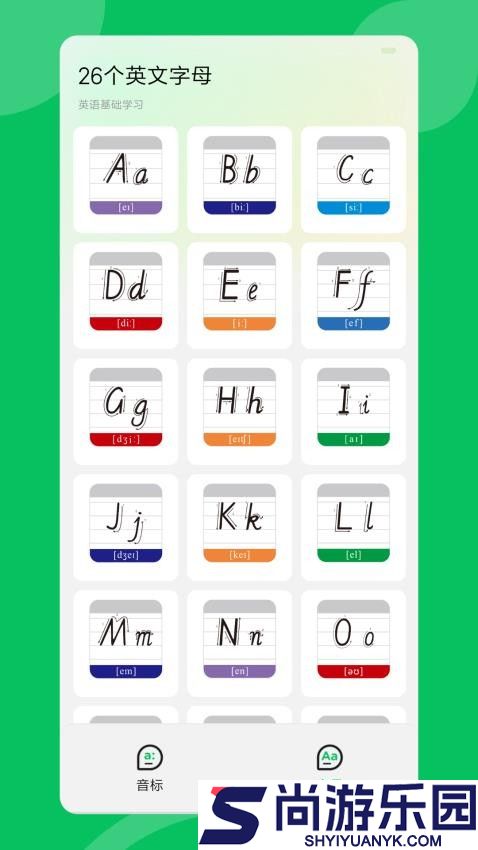View the Oo letter card

tap(353, 643)
